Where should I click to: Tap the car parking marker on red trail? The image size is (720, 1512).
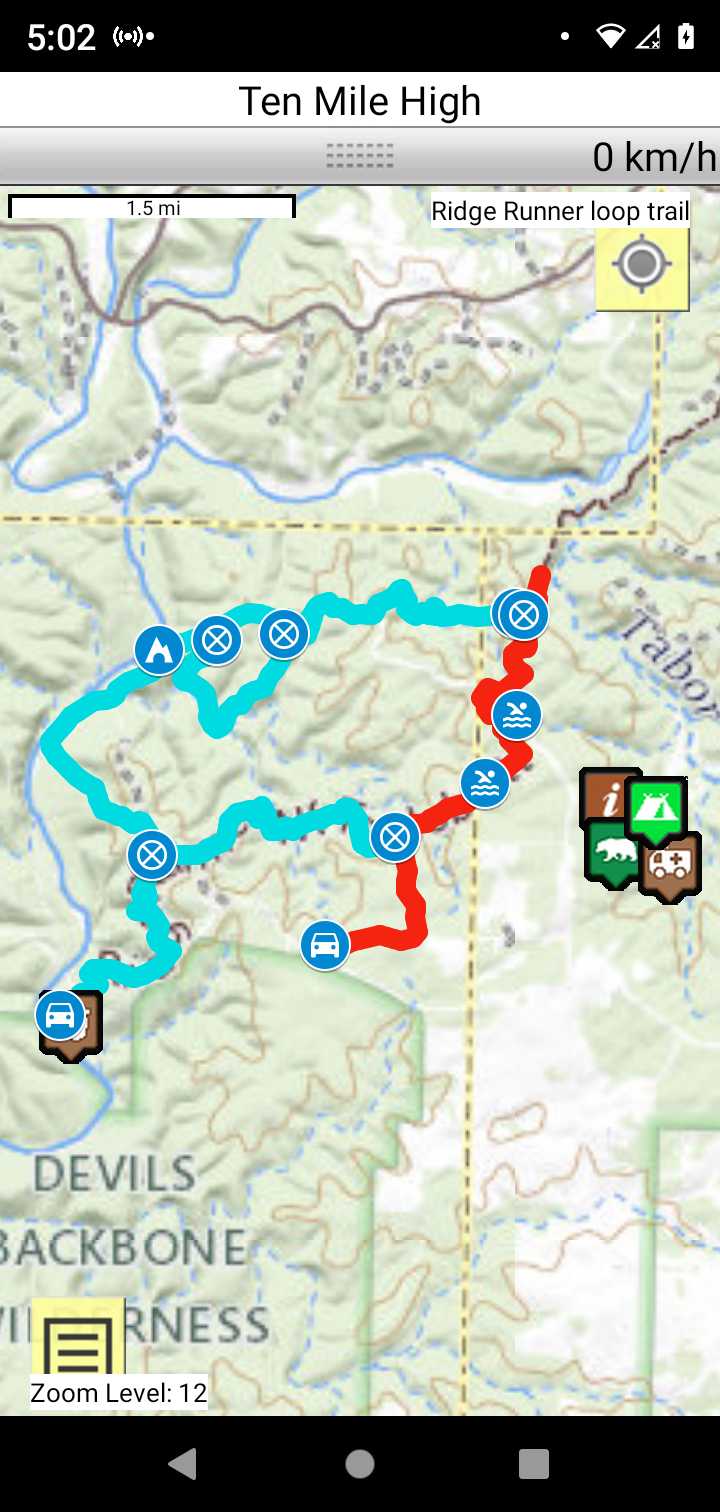click(x=325, y=944)
